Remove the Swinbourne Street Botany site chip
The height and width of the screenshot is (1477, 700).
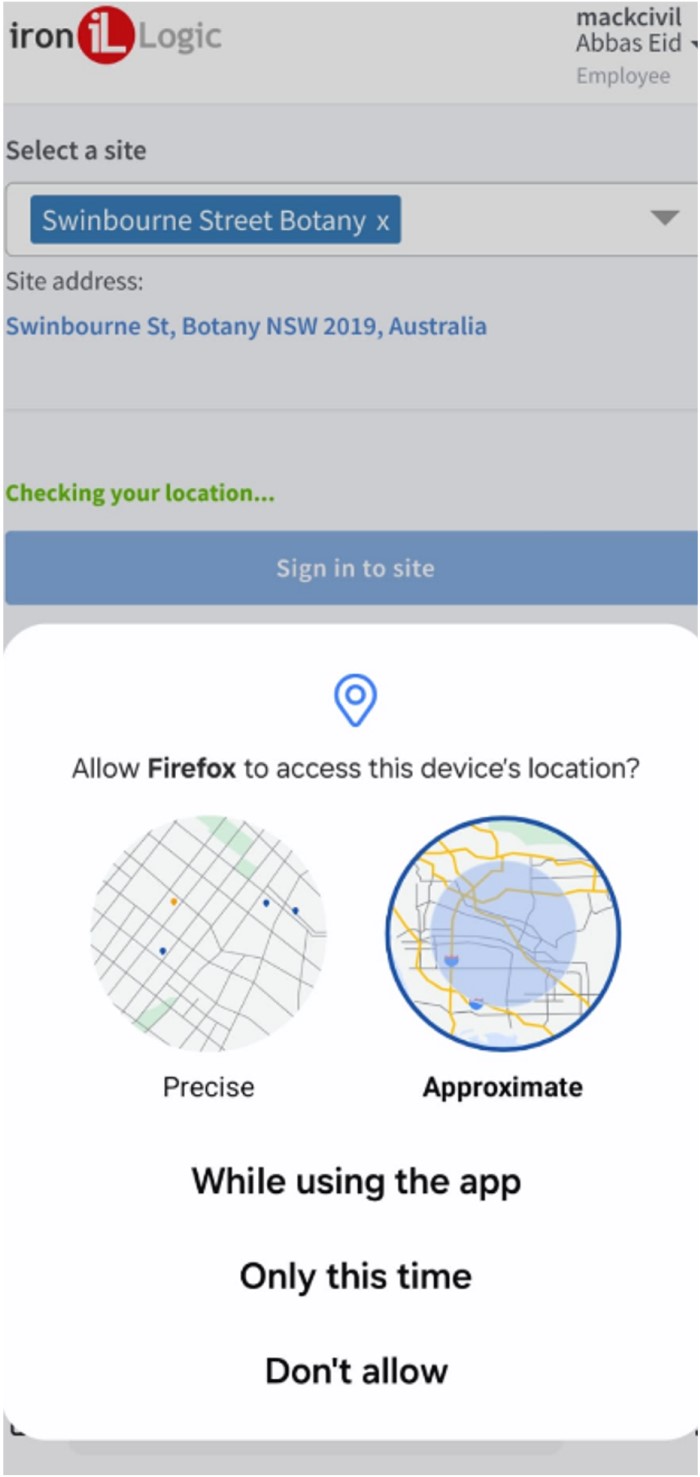coord(382,221)
